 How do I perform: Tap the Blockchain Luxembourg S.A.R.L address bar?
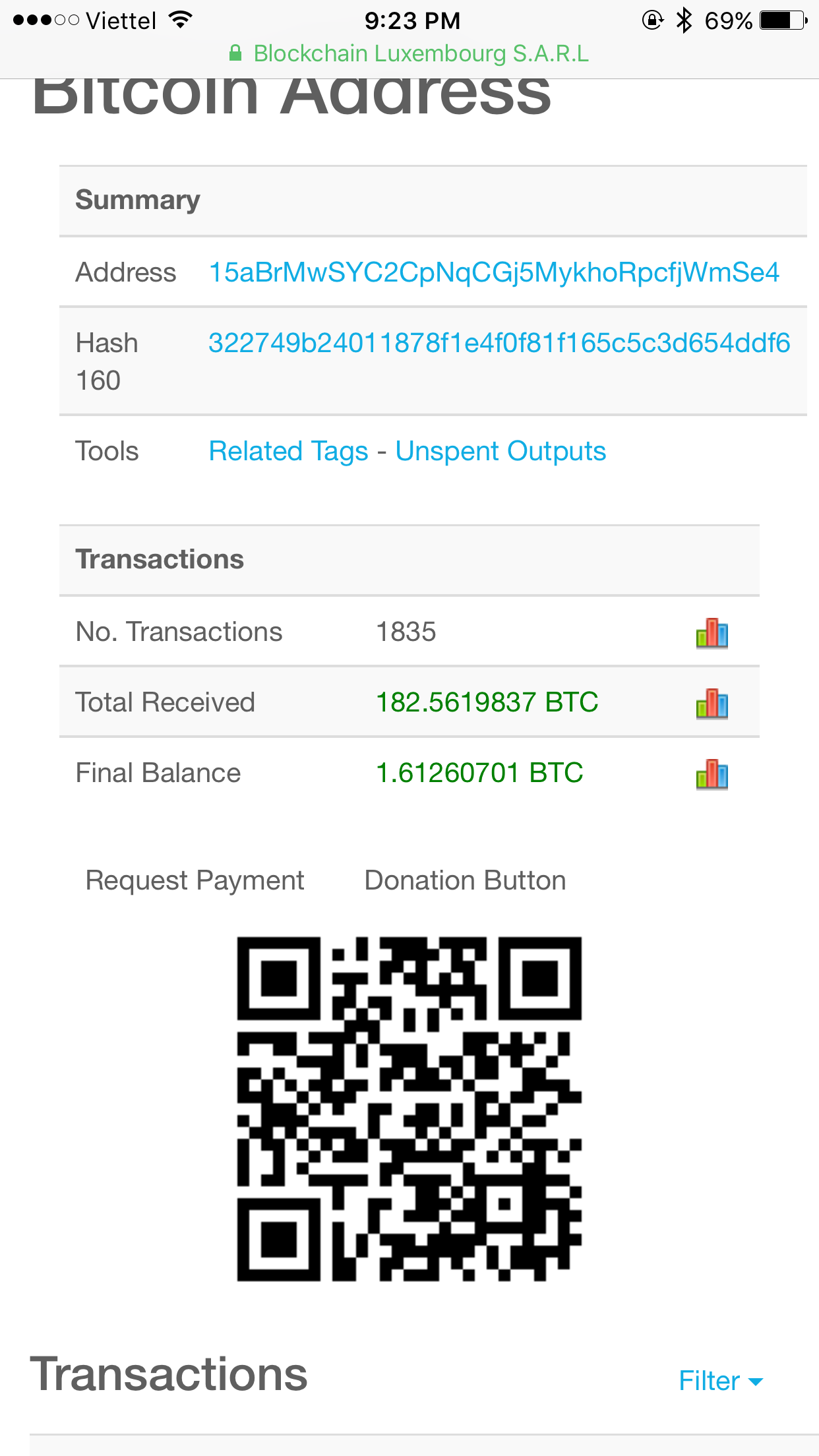[409, 54]
